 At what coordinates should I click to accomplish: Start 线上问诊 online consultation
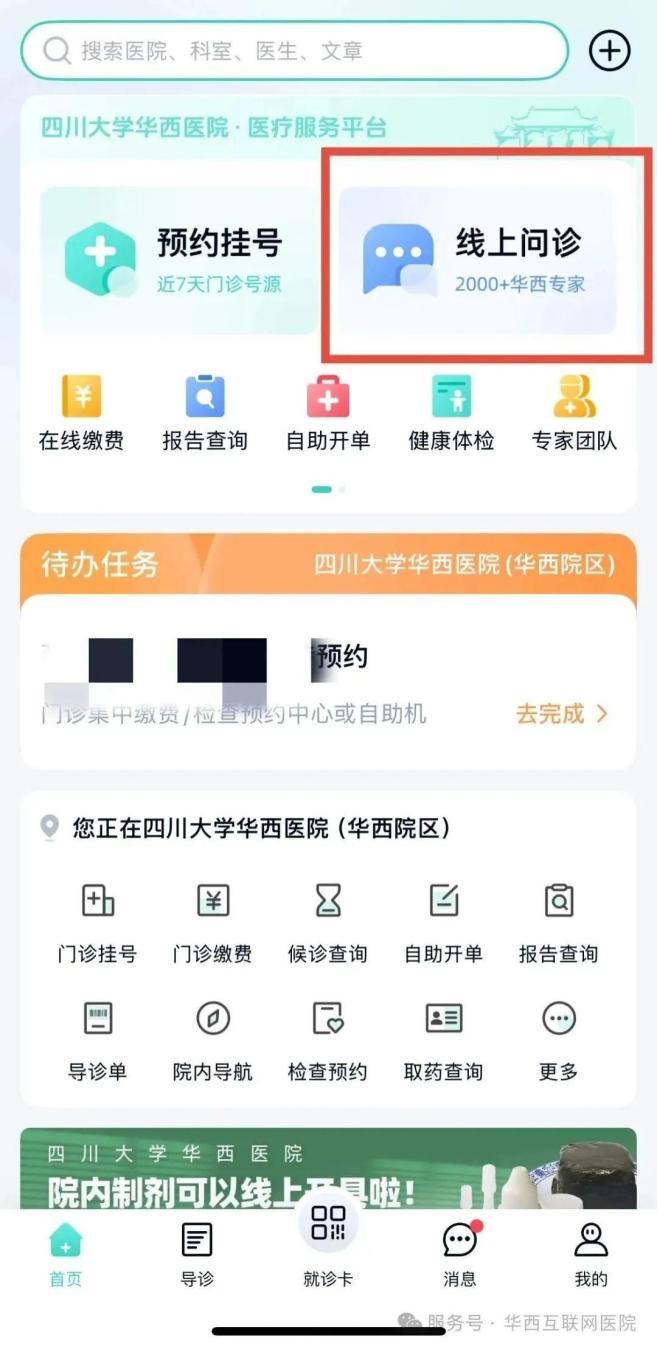[478, 258]
